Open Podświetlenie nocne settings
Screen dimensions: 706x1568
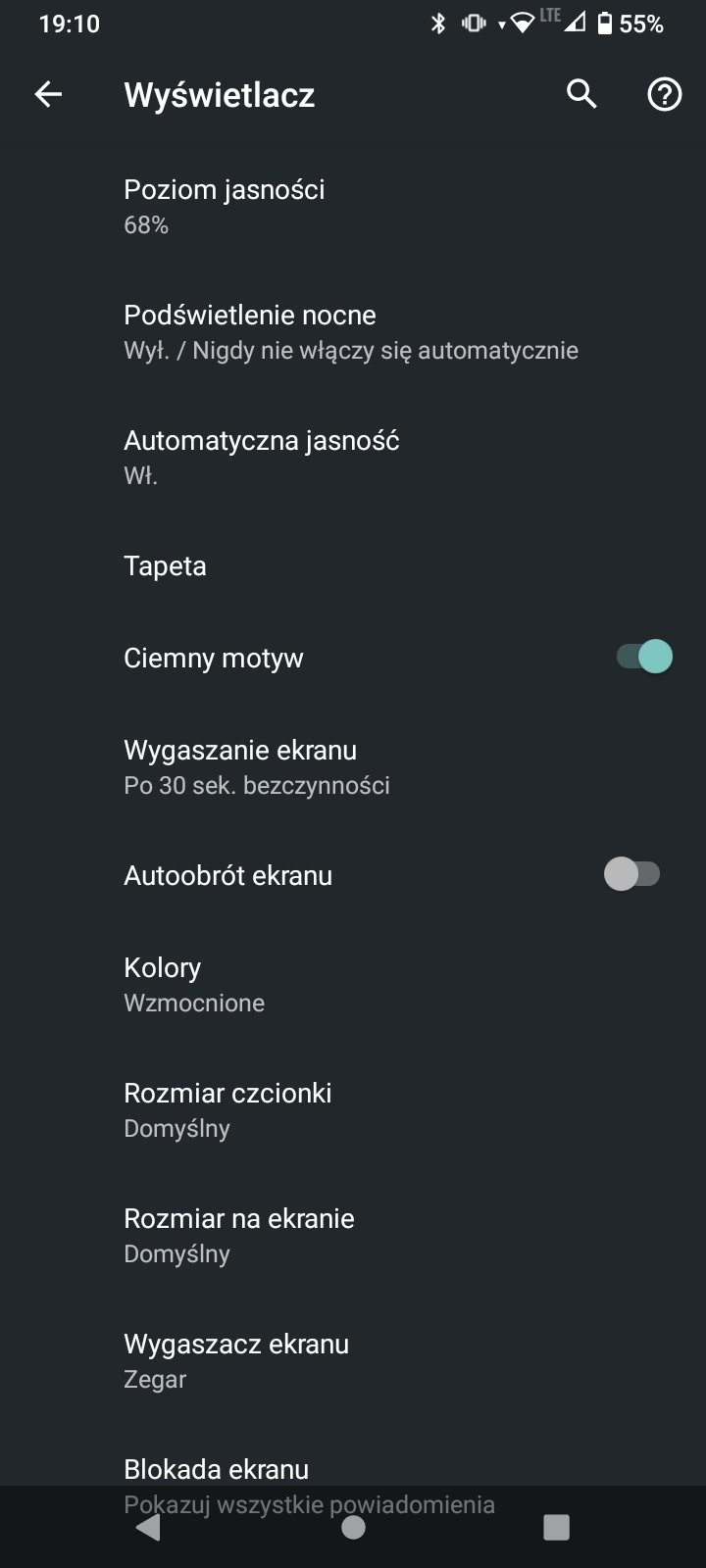point(353,331)
